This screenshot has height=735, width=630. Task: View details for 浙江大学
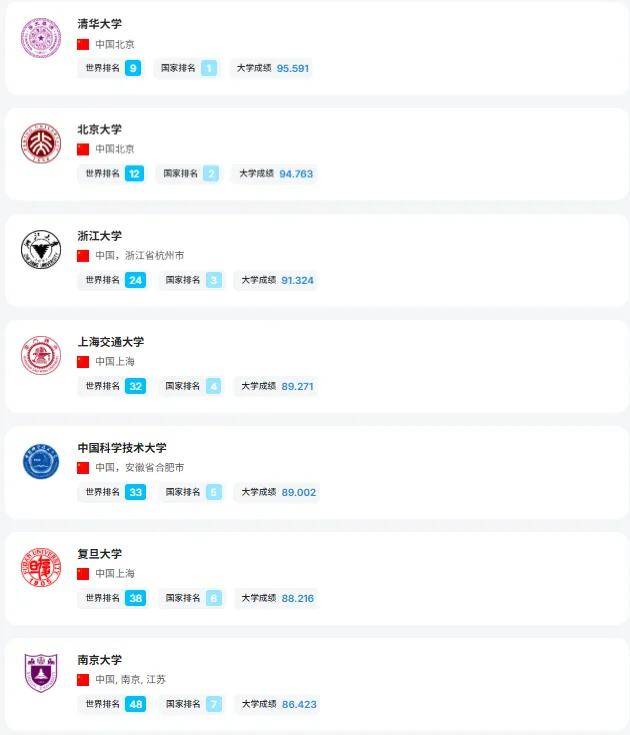[x=99, y=236]
